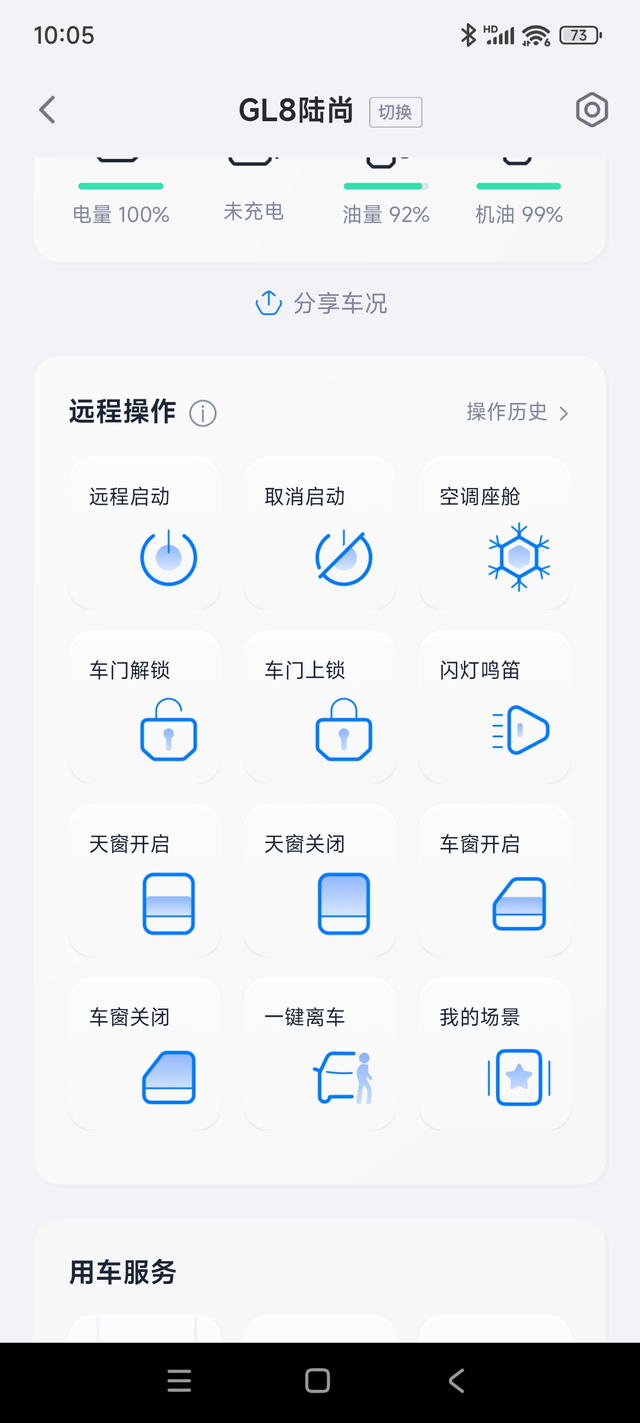The width and height of the screenshot is (640, 1423).
Task: Start the car with 远程启动
Action: pyautogui.click(x=145, y=533)
